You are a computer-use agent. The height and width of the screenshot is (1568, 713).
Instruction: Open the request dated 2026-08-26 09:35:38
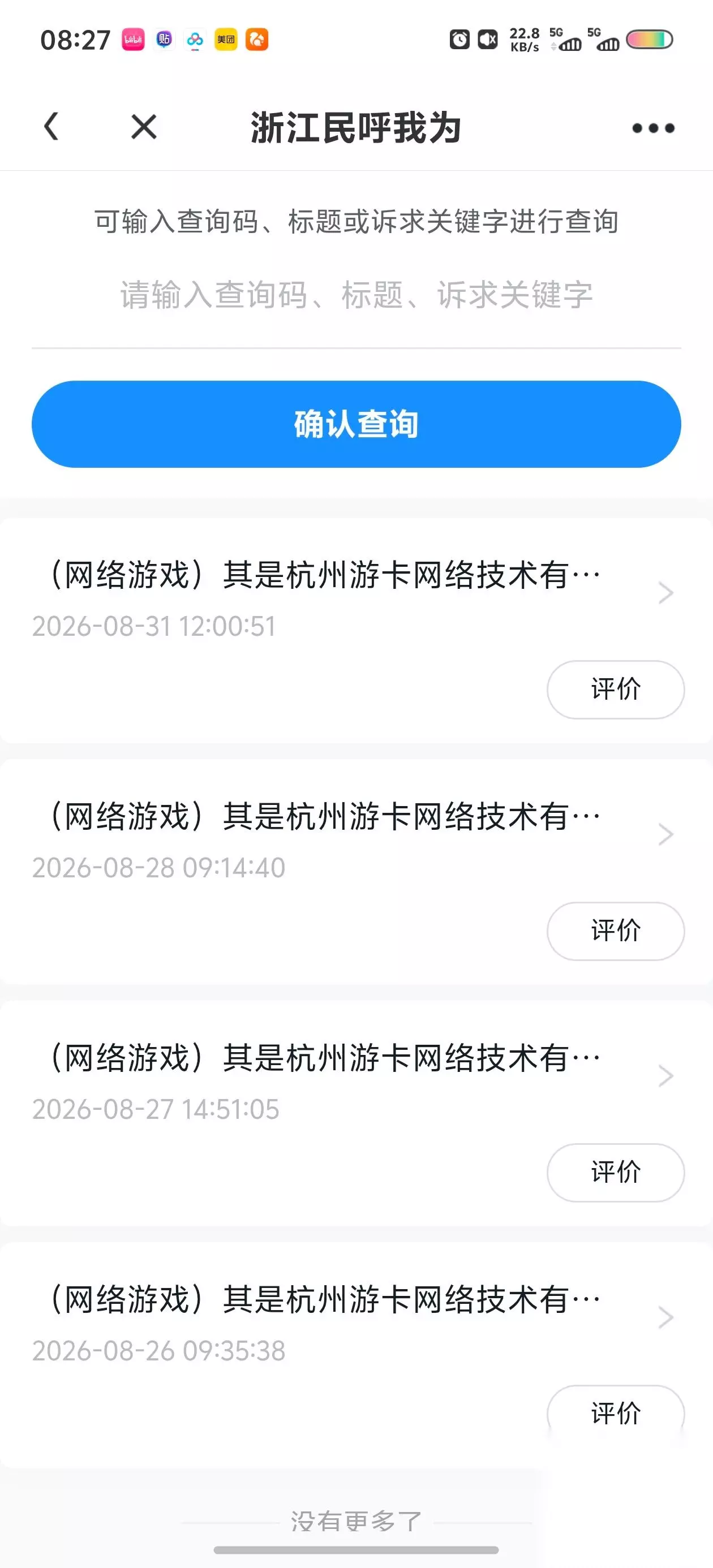[356, 1324]
